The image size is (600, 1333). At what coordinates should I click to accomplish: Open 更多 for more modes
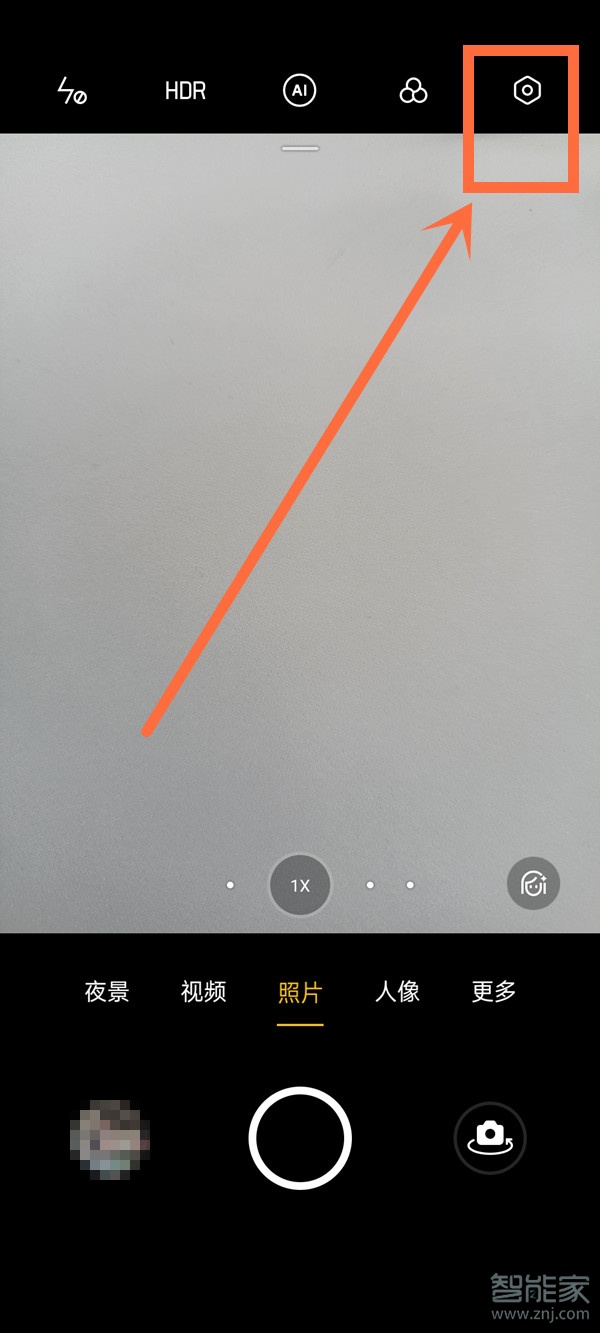point(494,992)
